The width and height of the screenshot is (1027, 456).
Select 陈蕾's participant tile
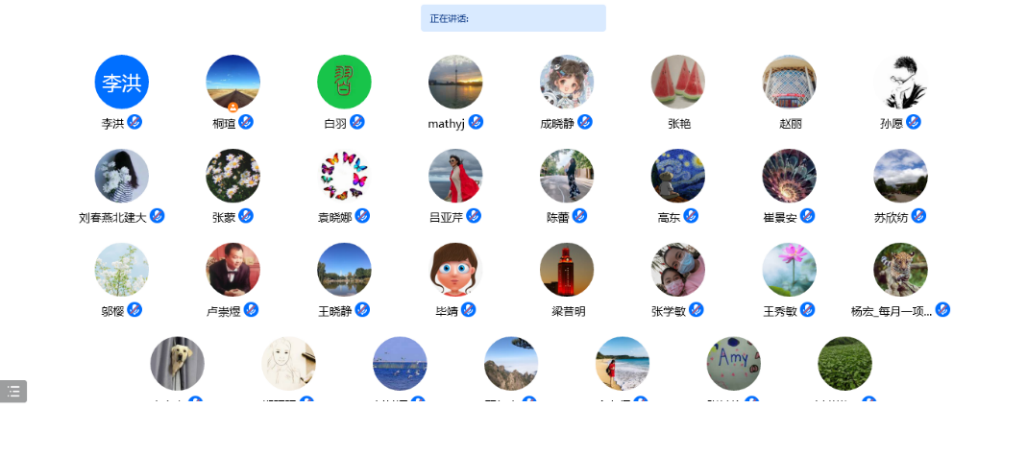(x=567, y=176)
